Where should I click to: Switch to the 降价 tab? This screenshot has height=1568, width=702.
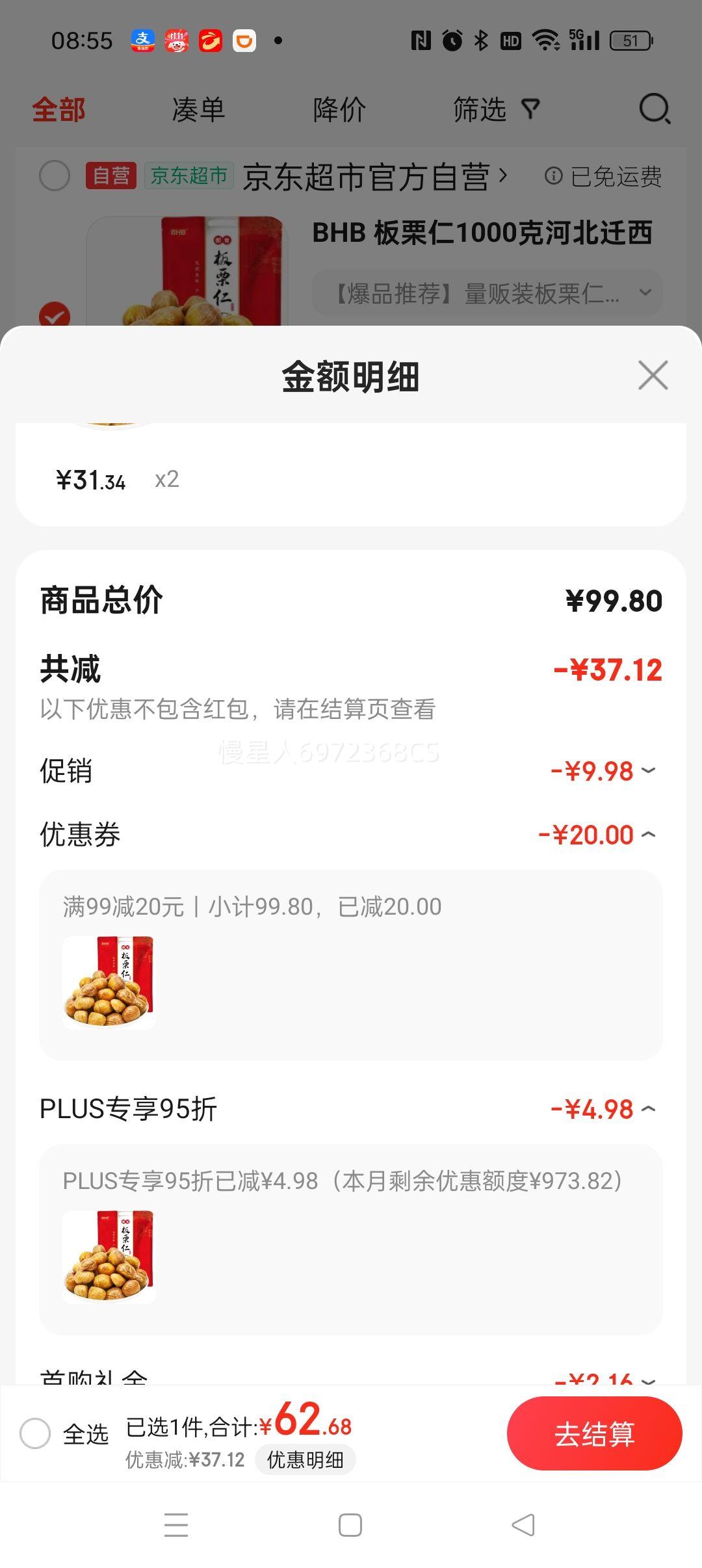341,109
